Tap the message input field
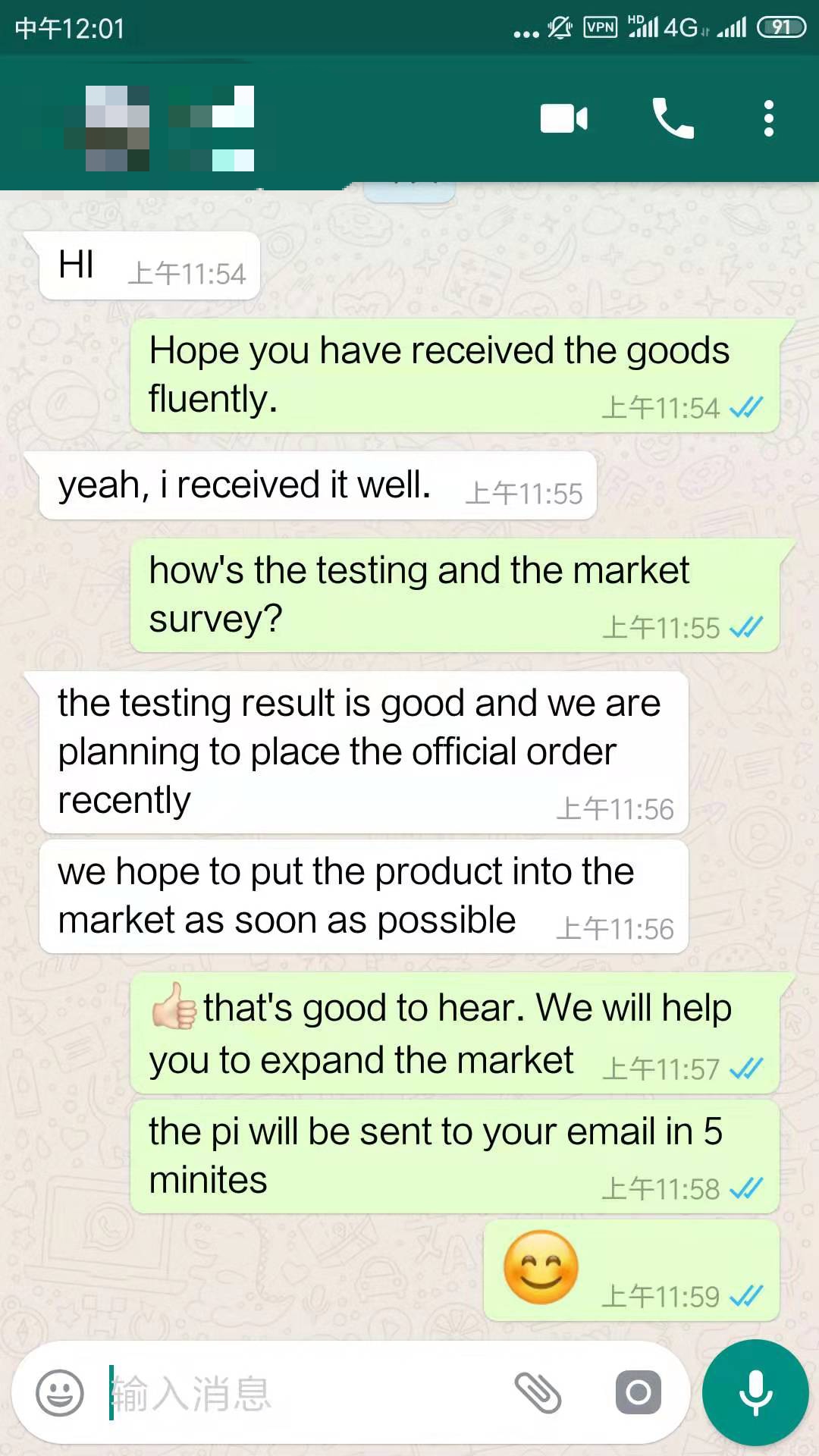 tap(303, 1393)
